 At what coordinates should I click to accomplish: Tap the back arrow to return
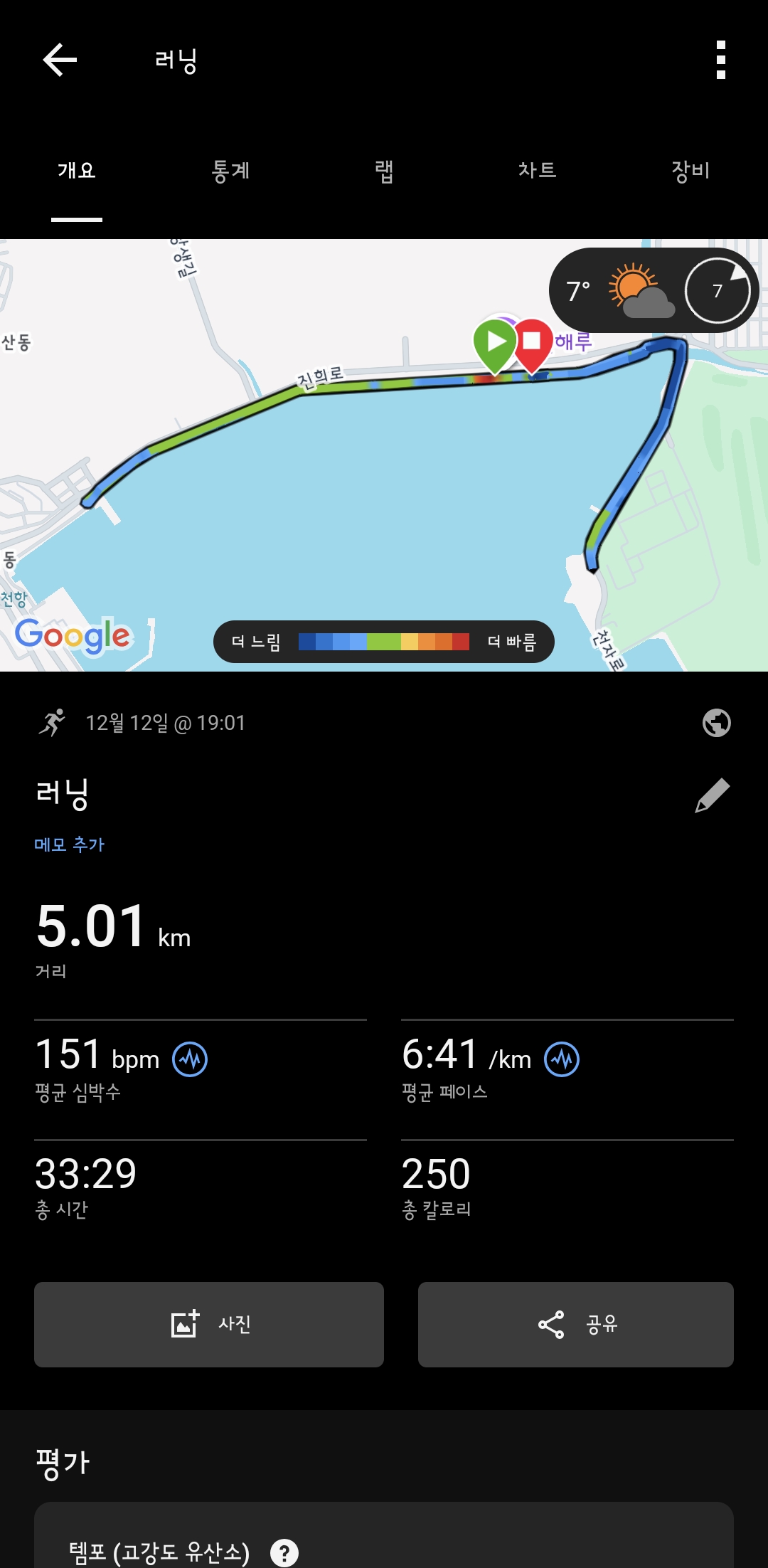point(60,60)
